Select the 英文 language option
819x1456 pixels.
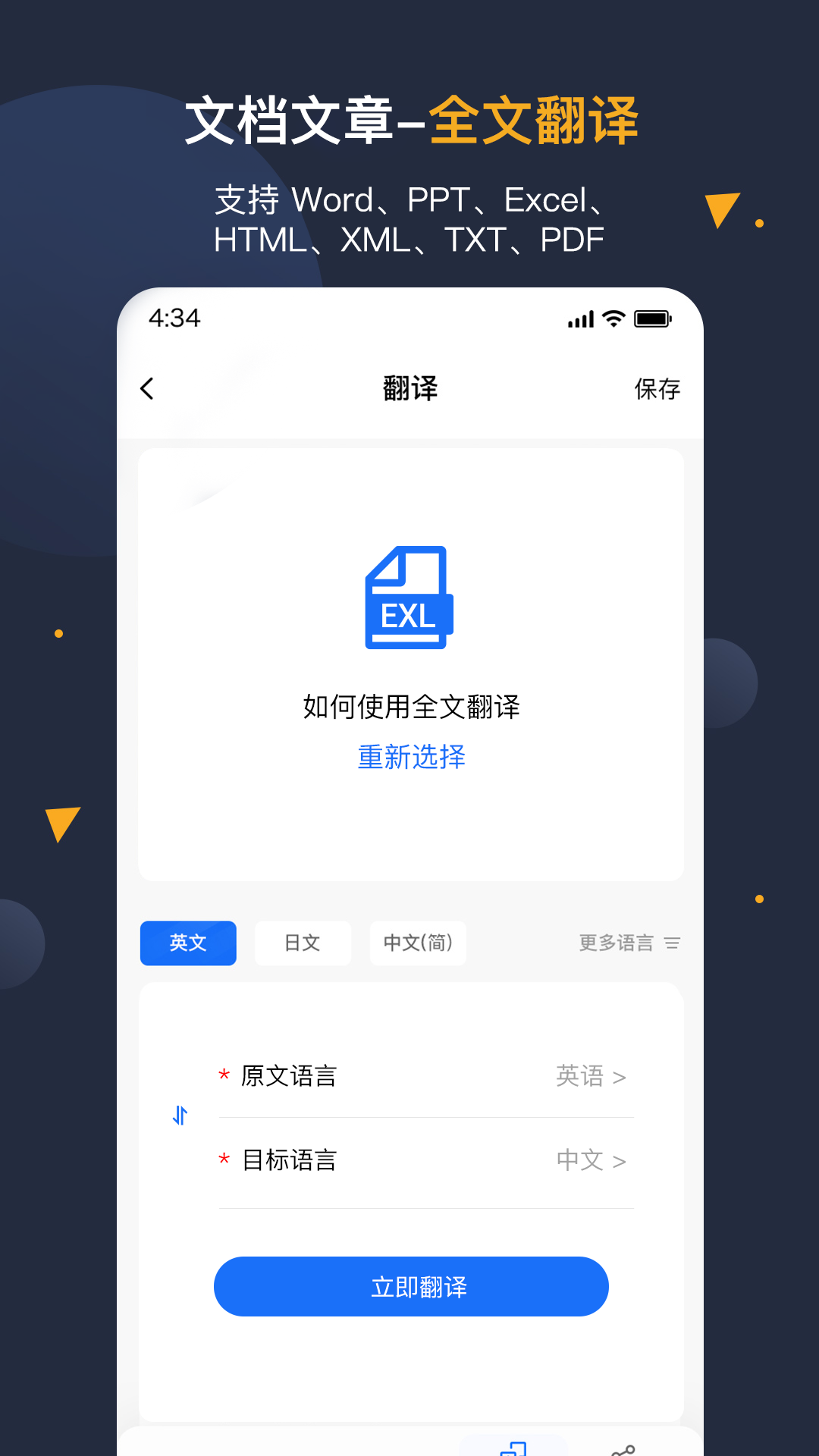(188, 943)
